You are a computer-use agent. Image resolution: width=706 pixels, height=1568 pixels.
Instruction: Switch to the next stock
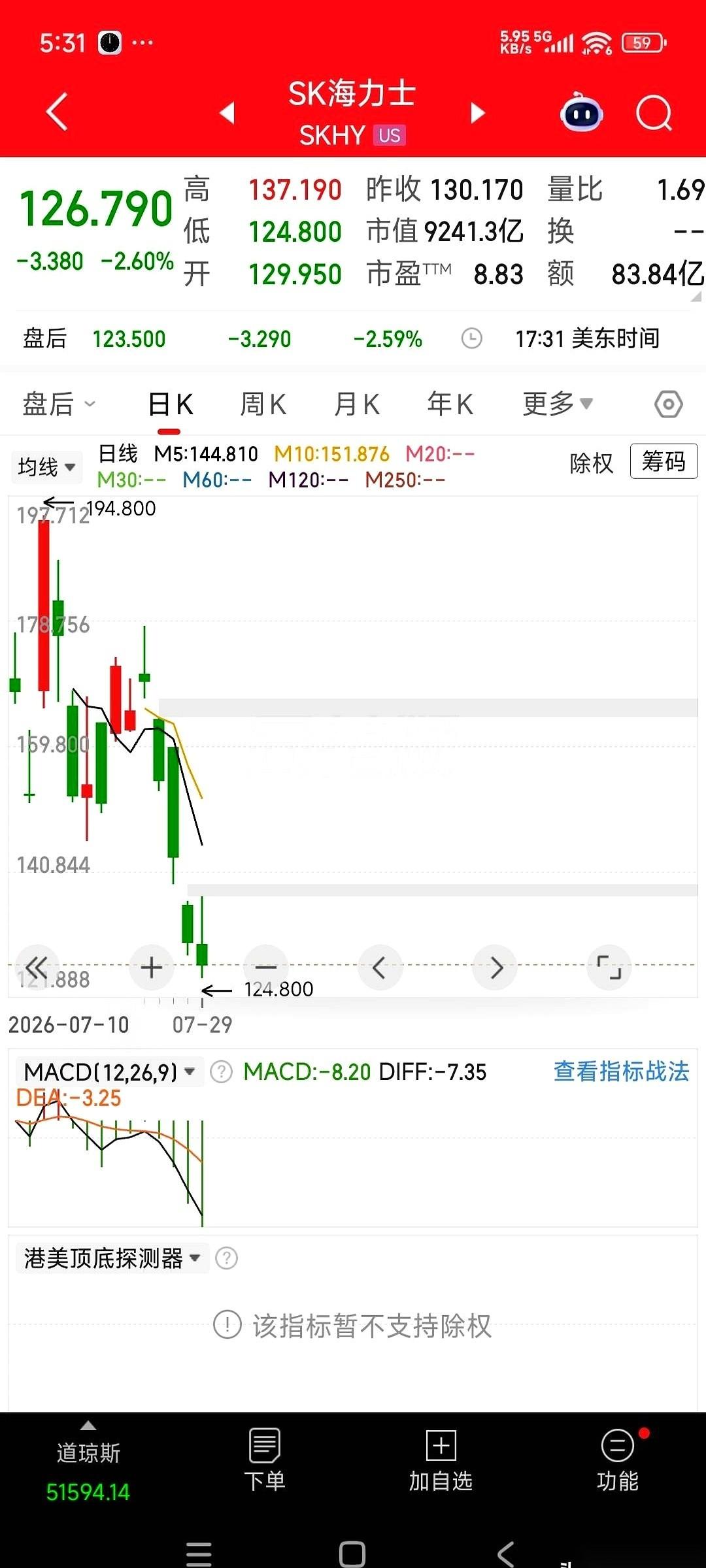(x=478, y=113)
